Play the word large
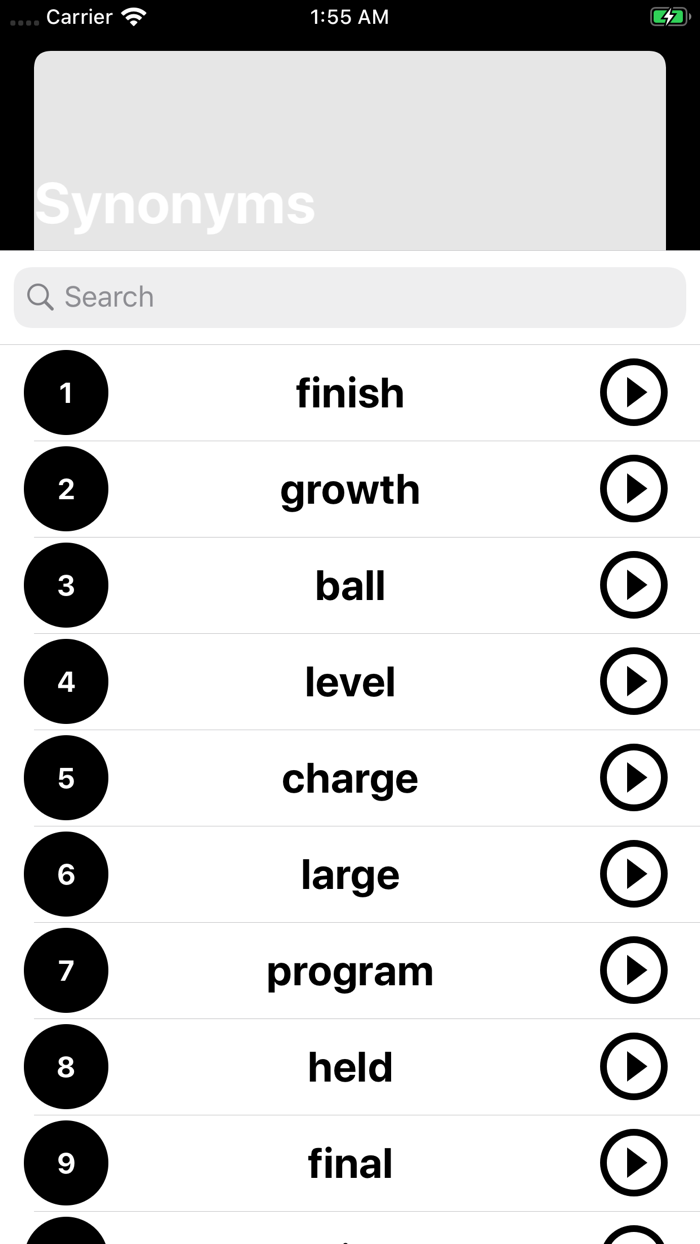 click(633, 874)
